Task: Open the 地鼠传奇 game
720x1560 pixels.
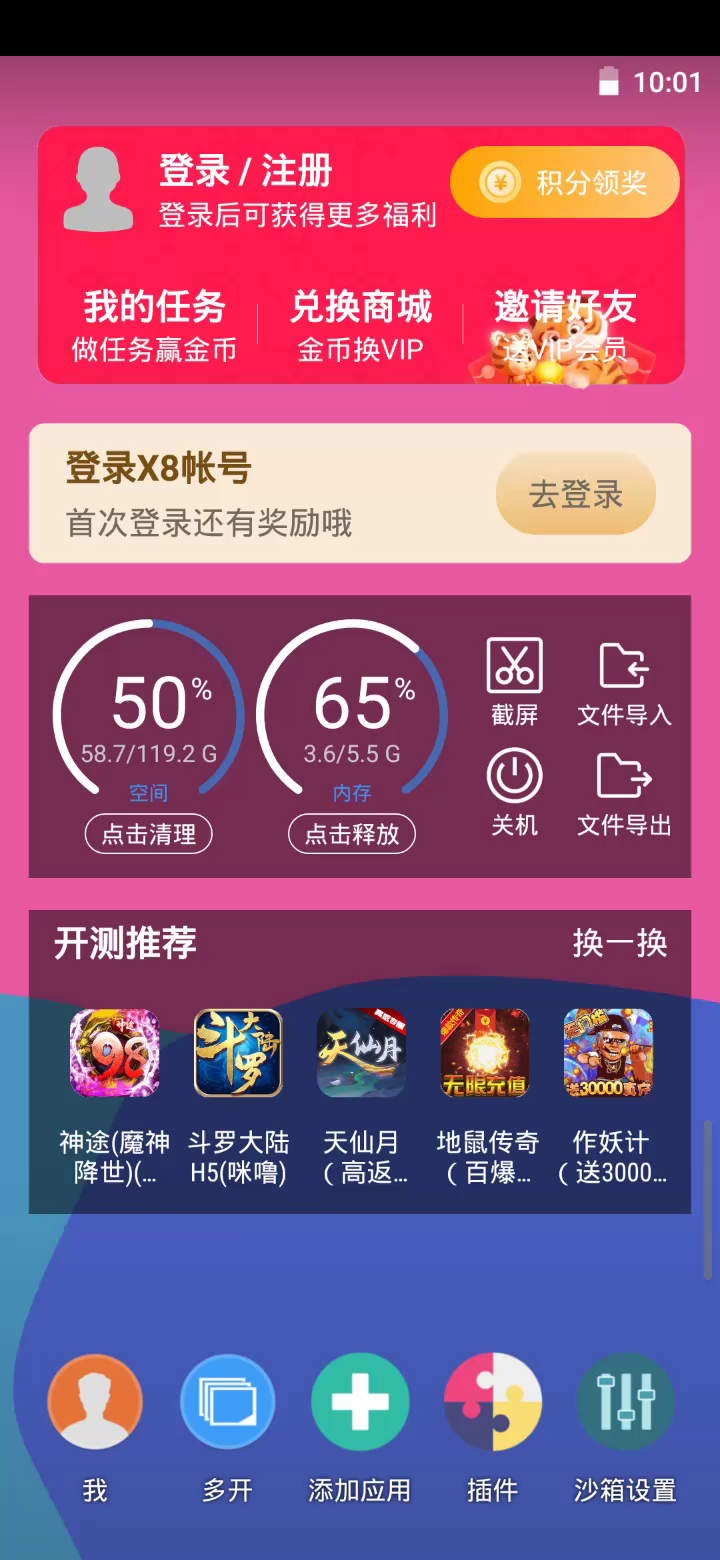Action: [485, 1054]
